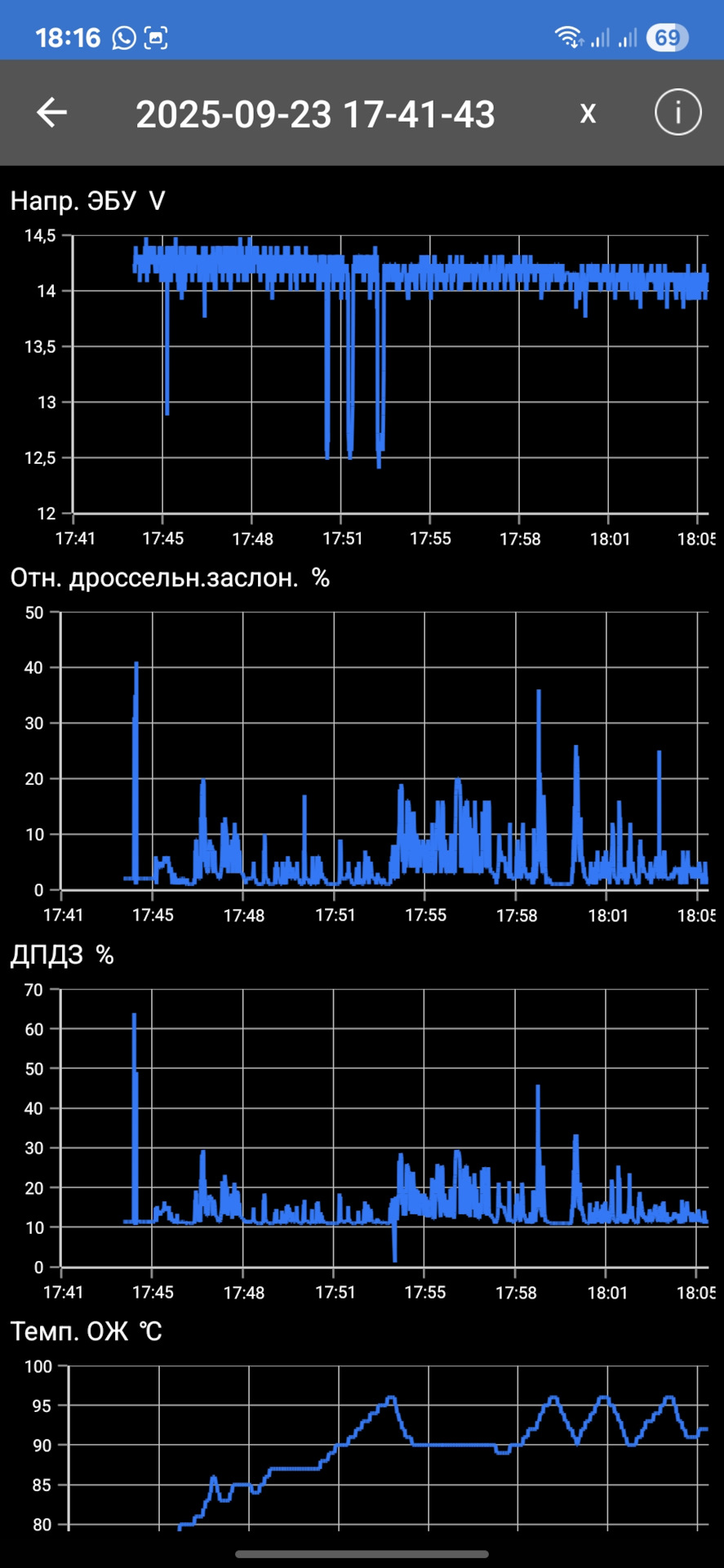Screen dimensions: 724x1568
Task: Open the info icon
Action: coord(677,113)
